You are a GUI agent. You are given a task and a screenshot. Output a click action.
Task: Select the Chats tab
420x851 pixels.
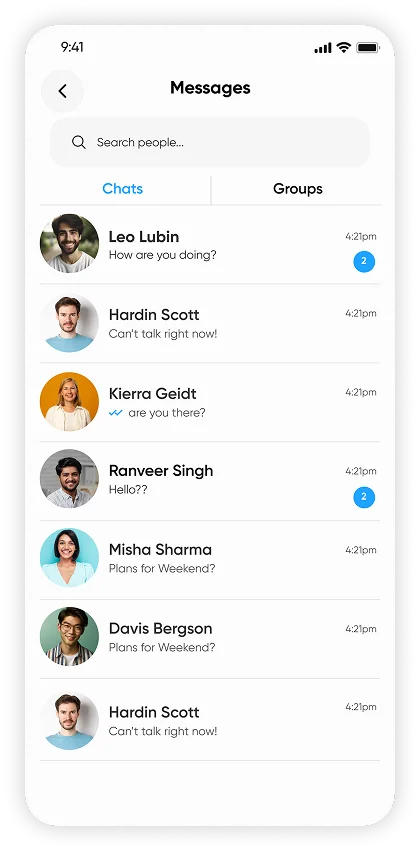click(123, 189)
